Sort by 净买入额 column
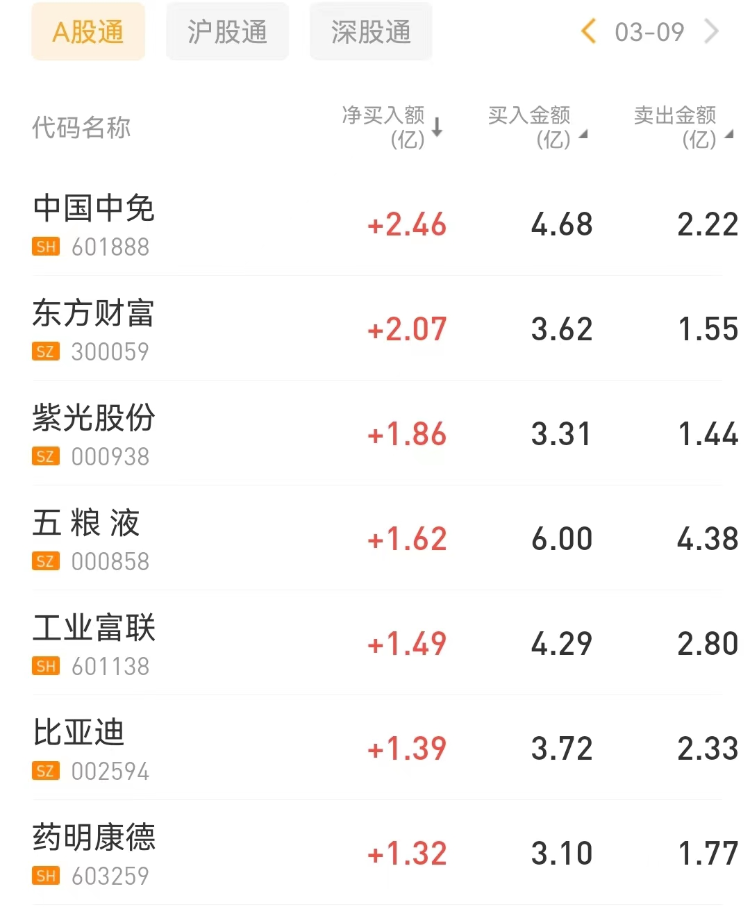The width and height of the screenshot is (750, 907). 392,127
